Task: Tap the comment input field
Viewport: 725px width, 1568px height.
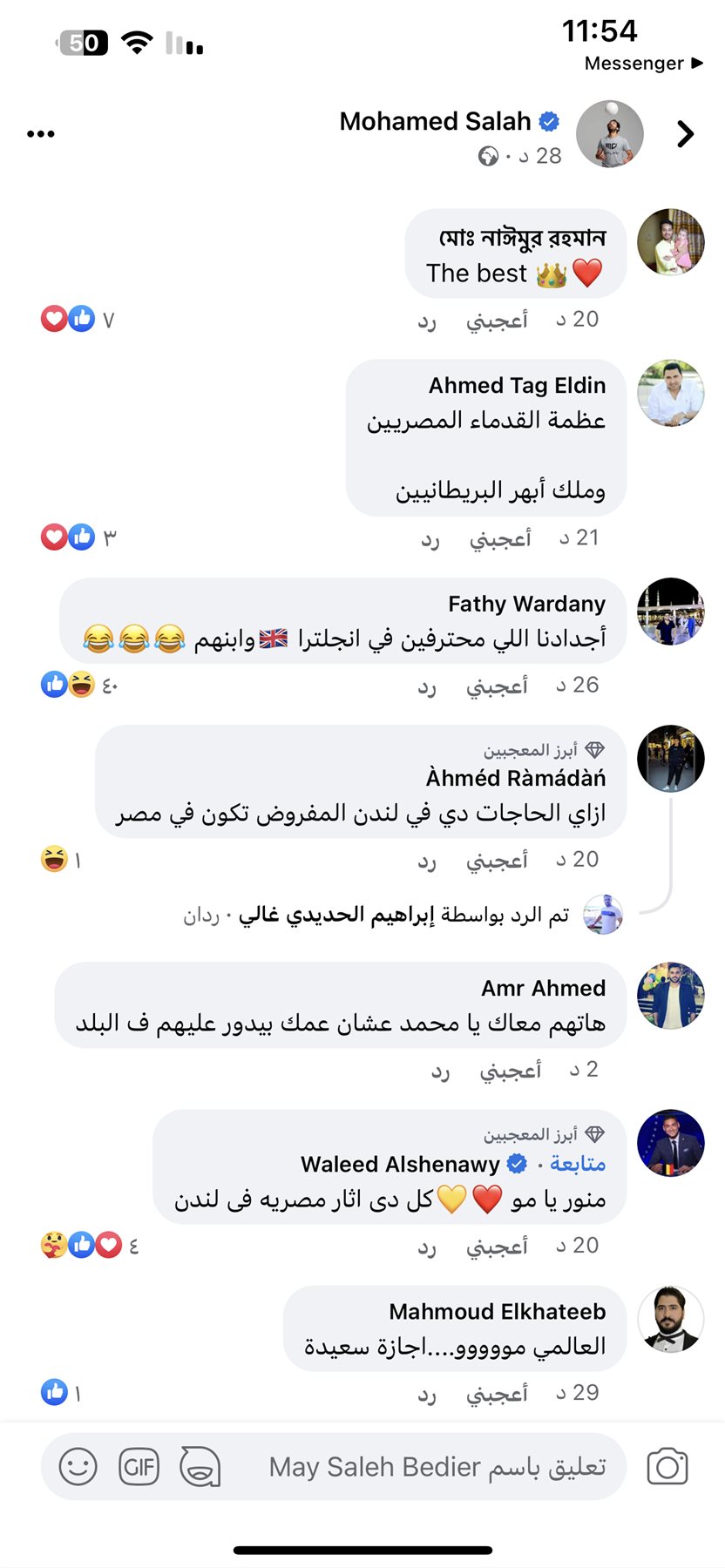Action: pyautogui.click(x=436, y=1467)
